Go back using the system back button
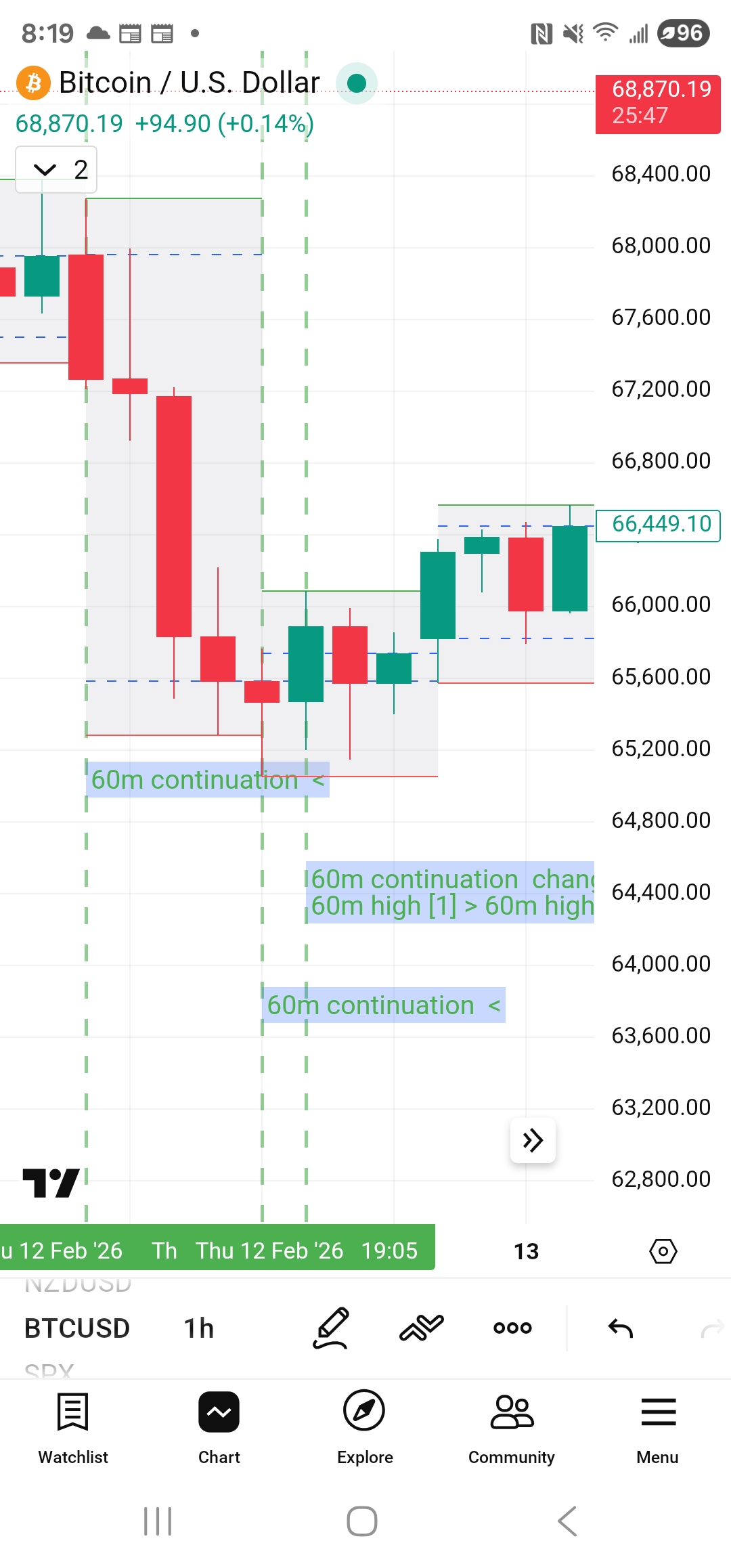Screen dimensions: 731x1568 pyautogui.click(x=567, y=1521)
